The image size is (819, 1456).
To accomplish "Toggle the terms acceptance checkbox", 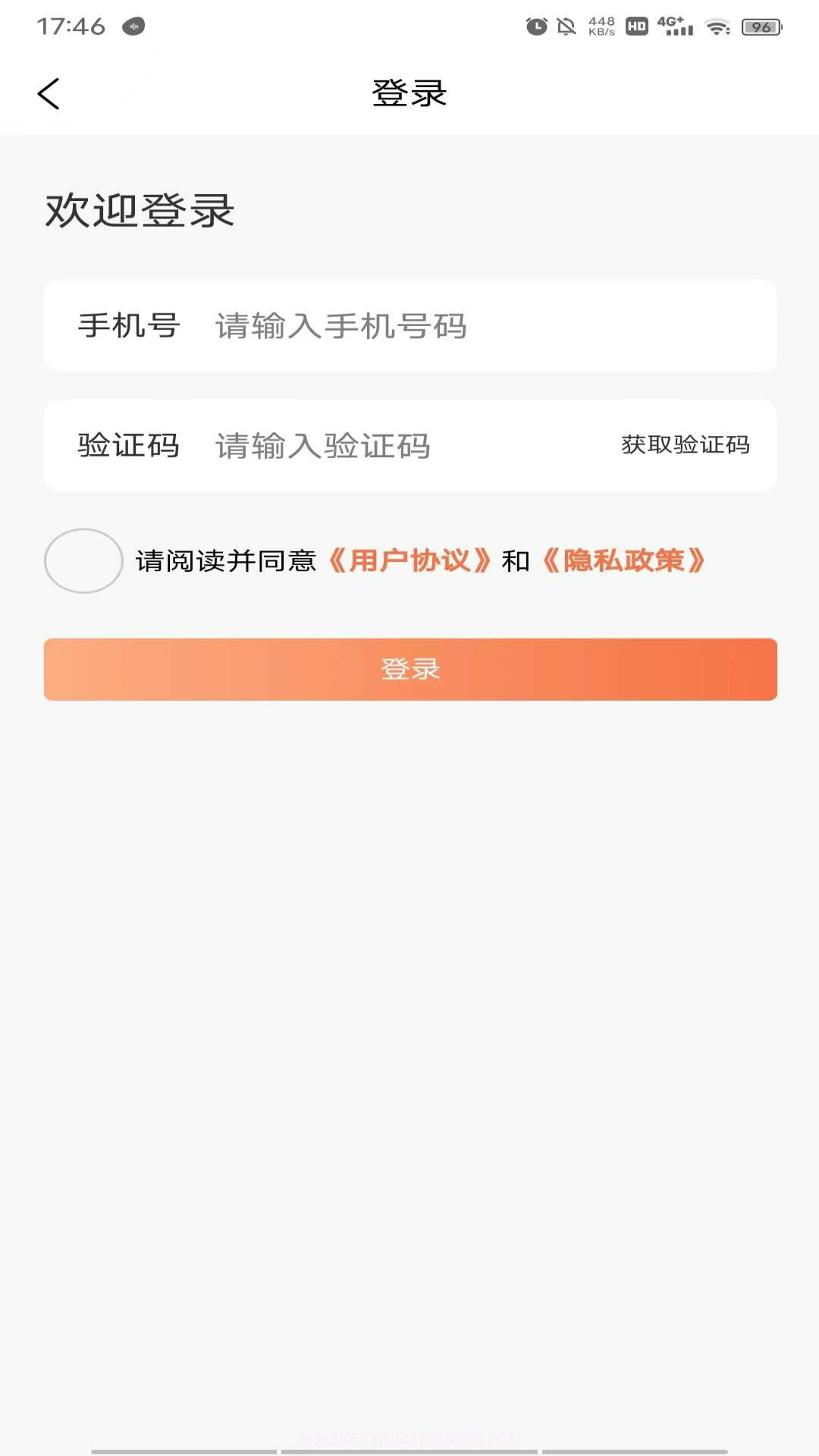I will pos(83,562).
